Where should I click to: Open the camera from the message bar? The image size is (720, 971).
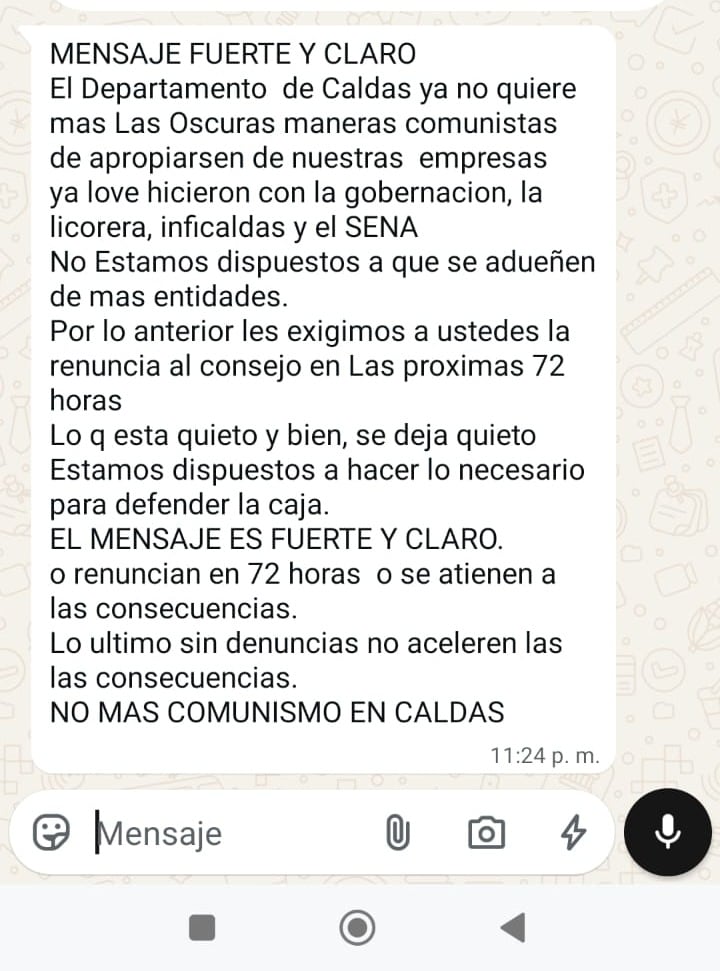pyautogui.click(x=486, y=832)
